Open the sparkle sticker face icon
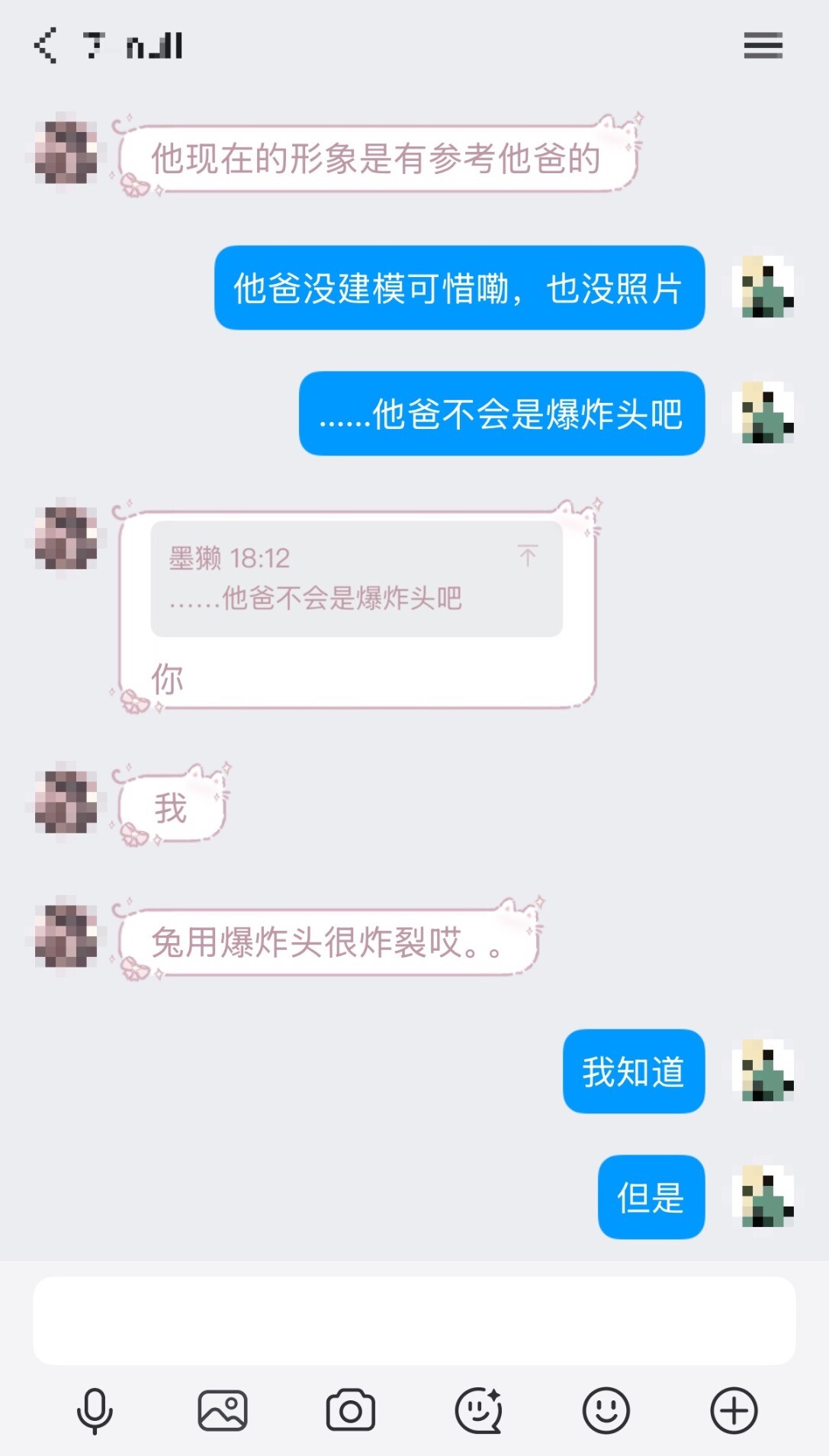This screenshot has width=829, height=1456. coord(479,1410)
